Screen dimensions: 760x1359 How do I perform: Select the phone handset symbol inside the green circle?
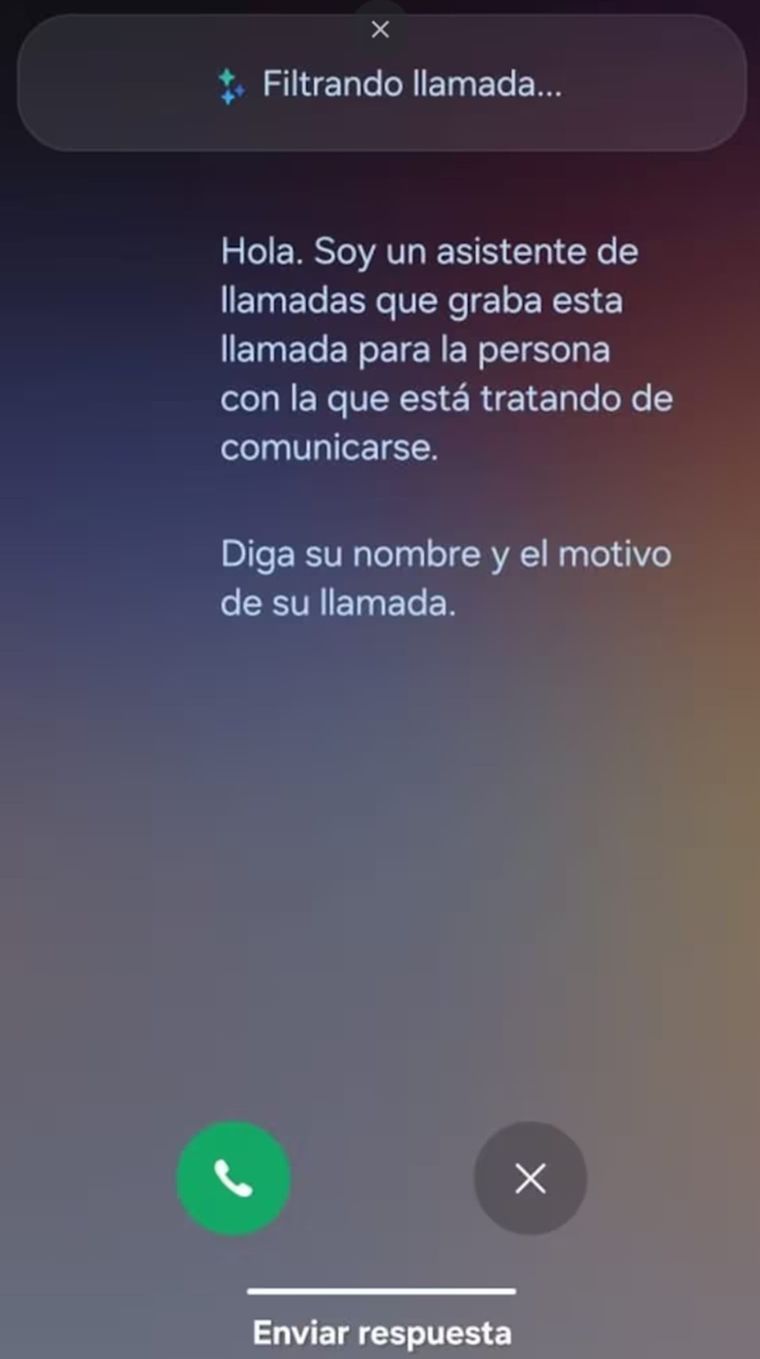tap(233, 1178)
